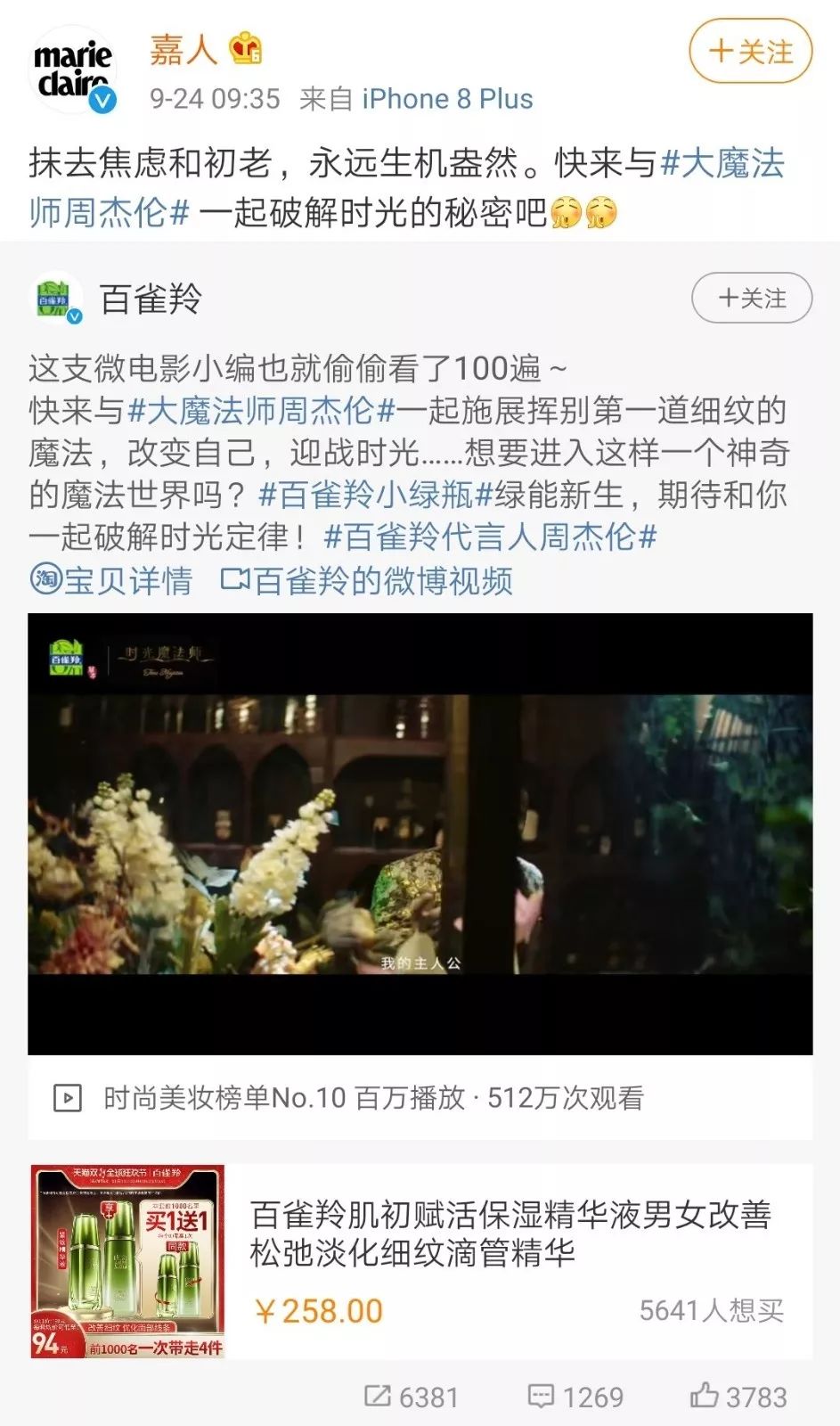The width and height of the screenshot is (840, 1426).
Task: Open 时尚美妆榜单No.10 ranking label
Action: (224, 1098)
